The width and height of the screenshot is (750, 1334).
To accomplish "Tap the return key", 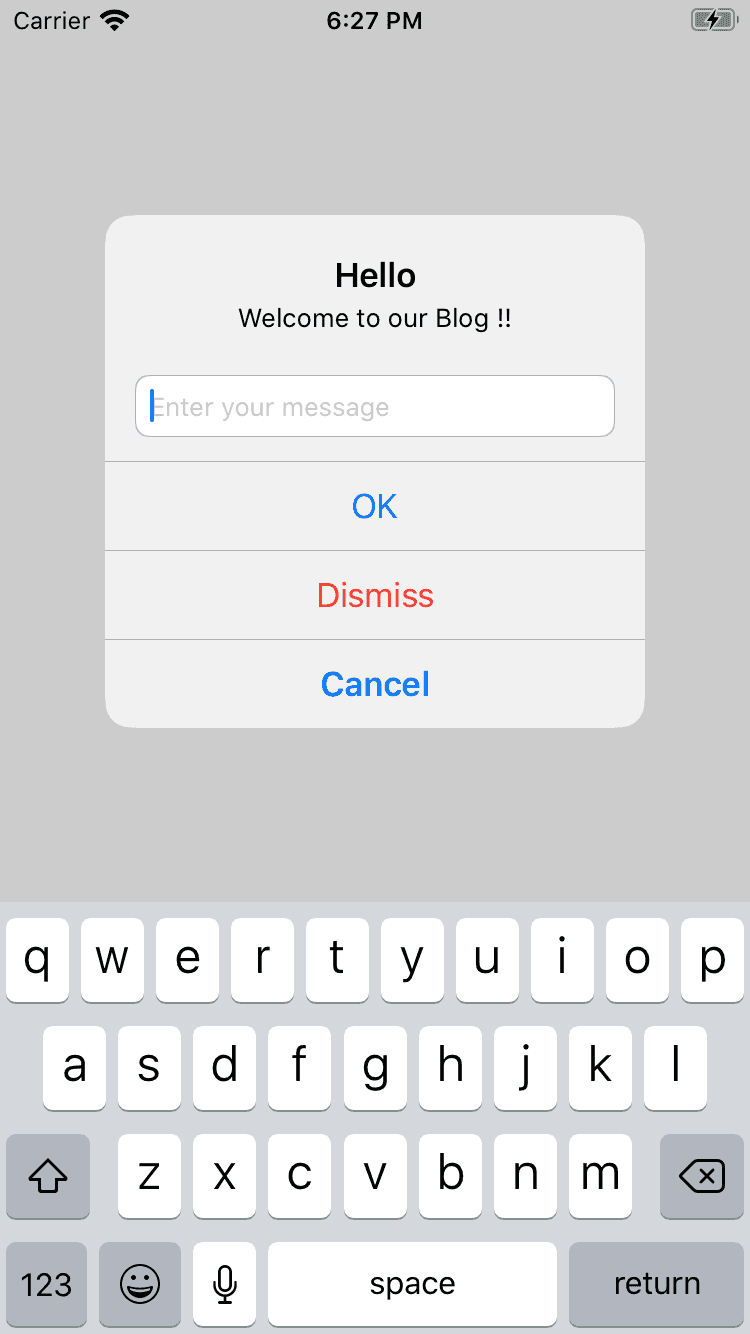I will pos(656,1284).
